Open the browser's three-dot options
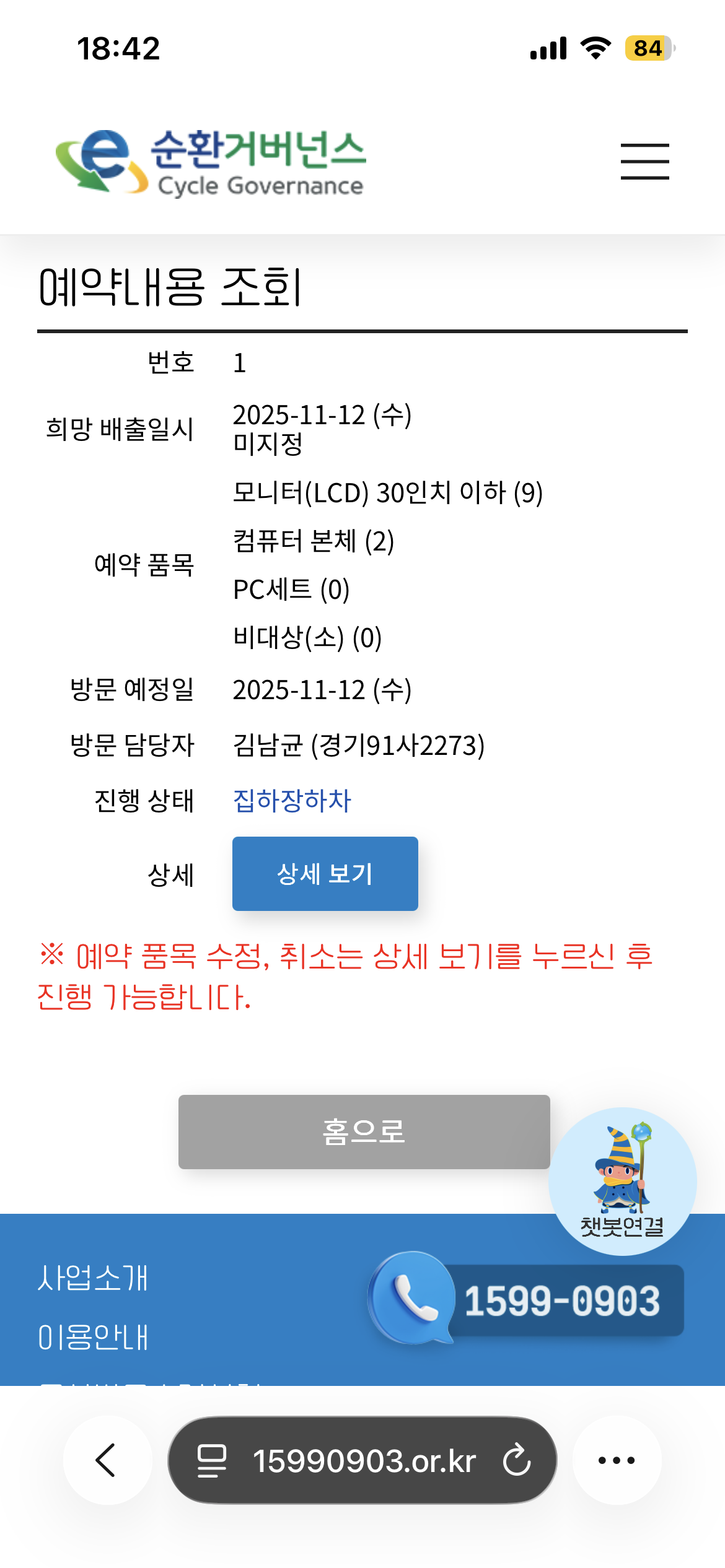The width and height of the screenshot is (725, 1568). click(x=617, y=1460)
